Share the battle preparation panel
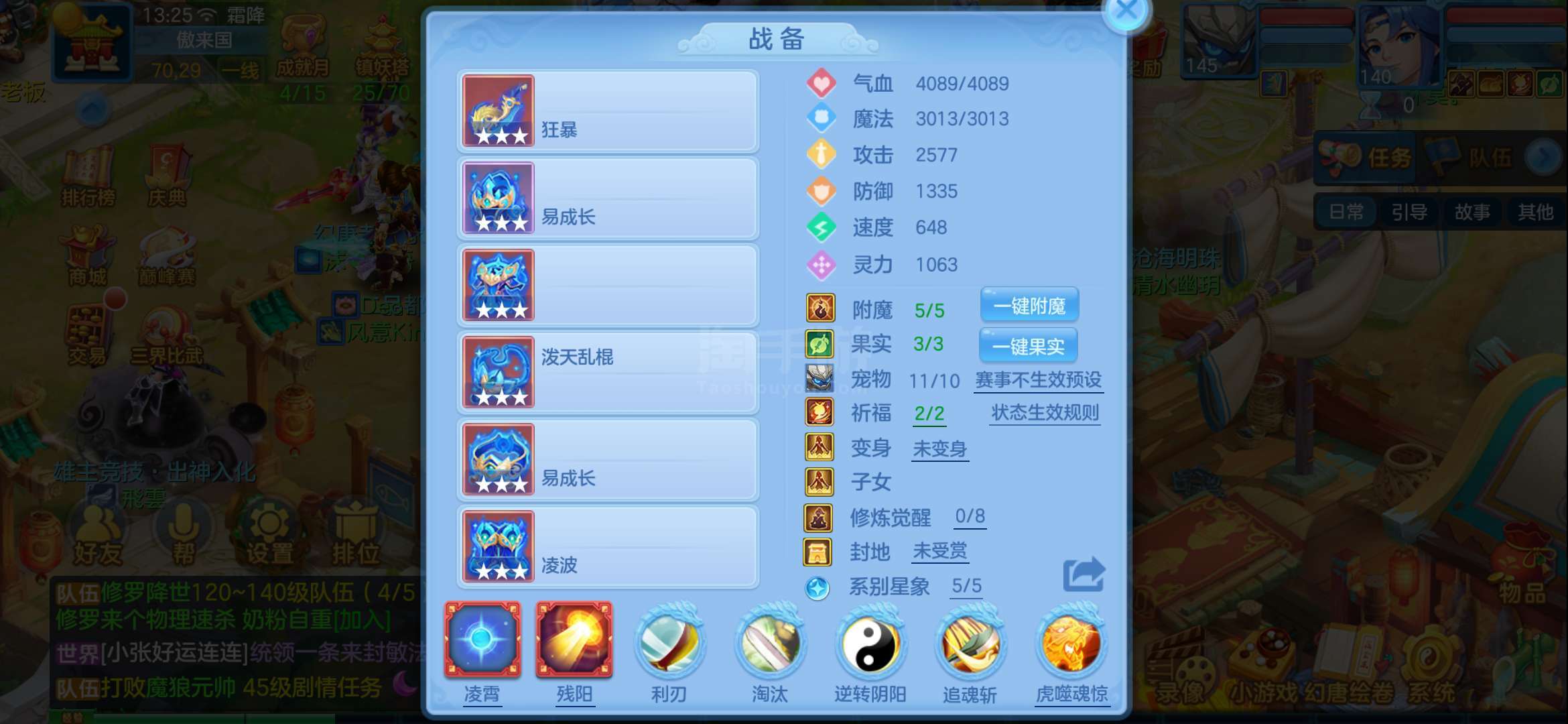The image size is (1568, 724). (x=1084, y=575)
